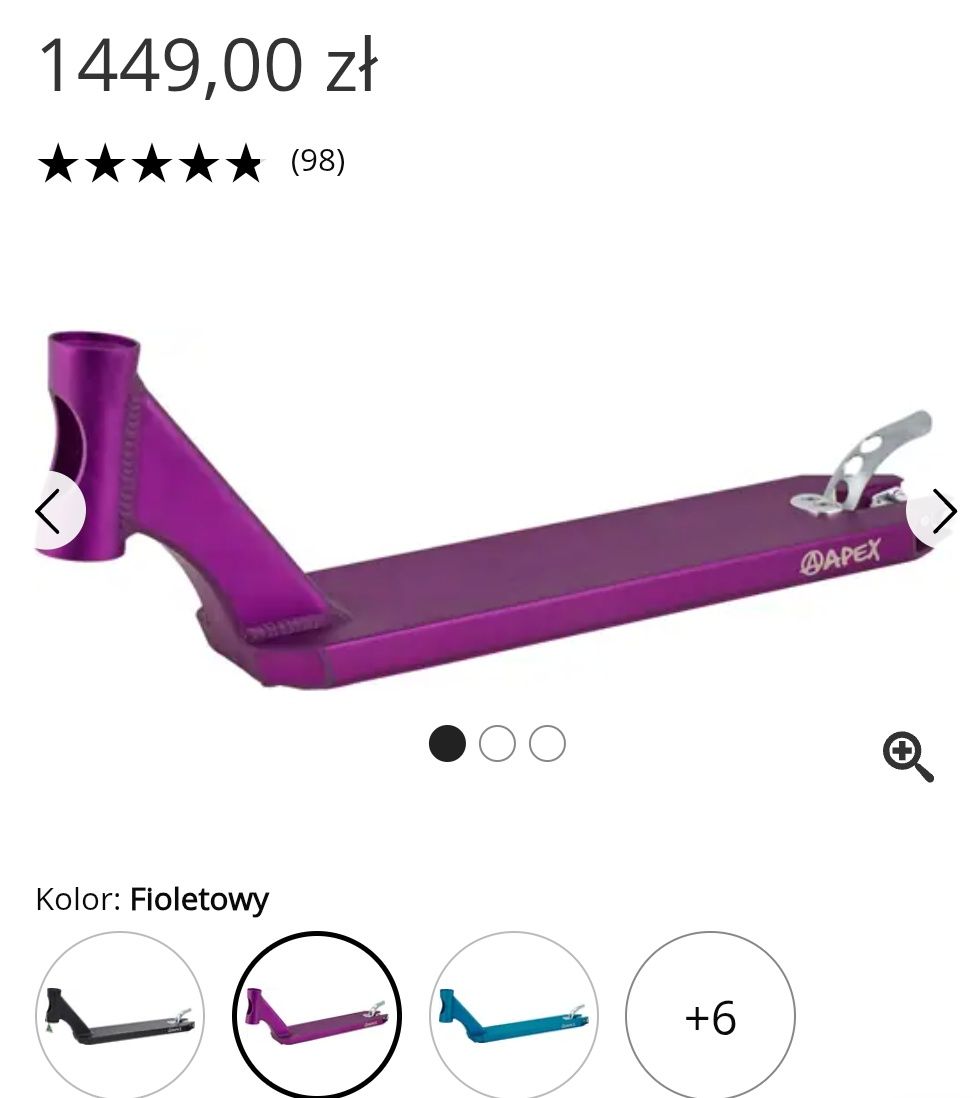Select the black deck color
Viewport: 973px width, 1098px height.
pyautogui.click(x=120, y=1016)
